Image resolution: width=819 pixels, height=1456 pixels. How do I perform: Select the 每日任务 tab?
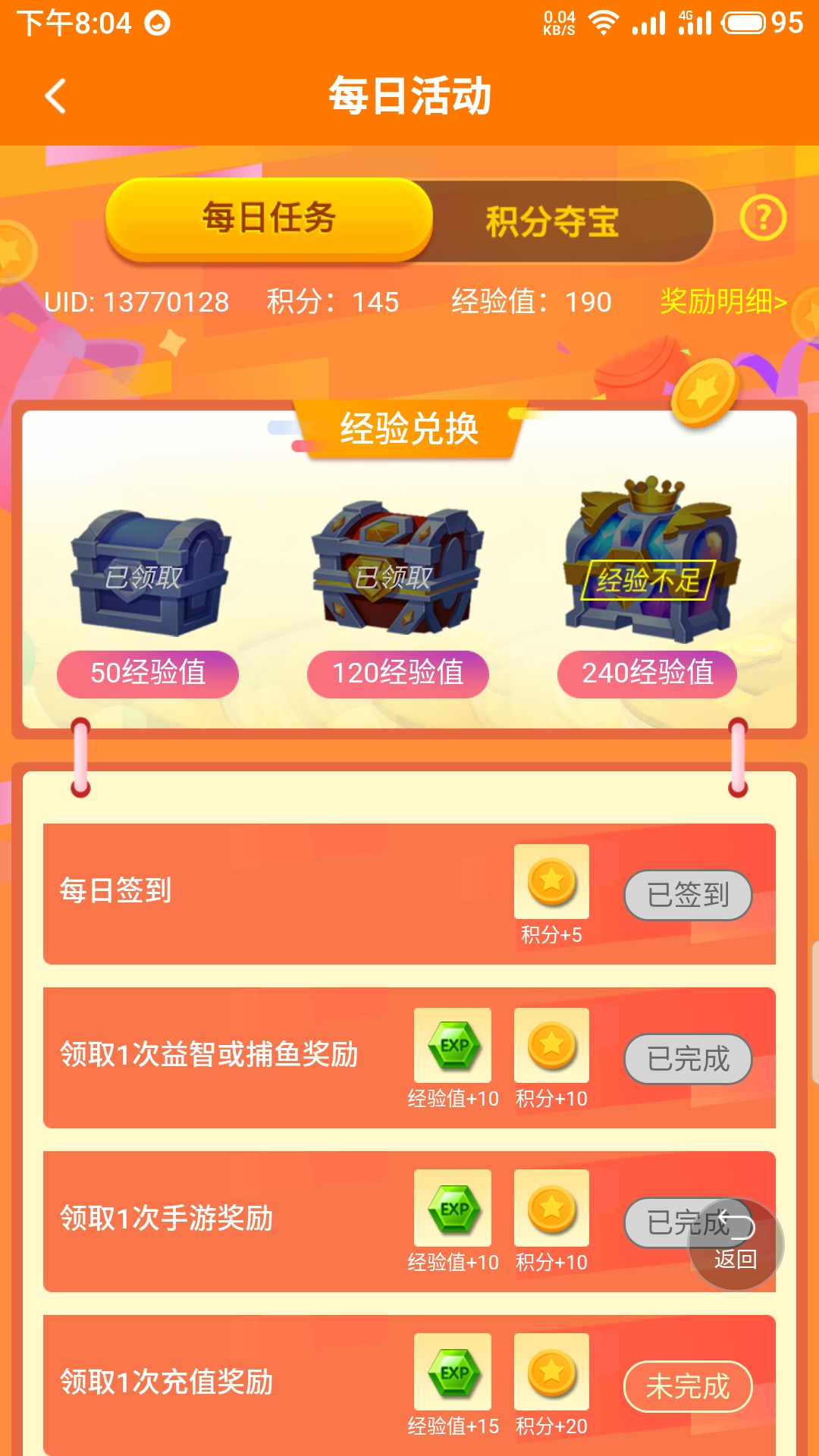pos(269,219)
